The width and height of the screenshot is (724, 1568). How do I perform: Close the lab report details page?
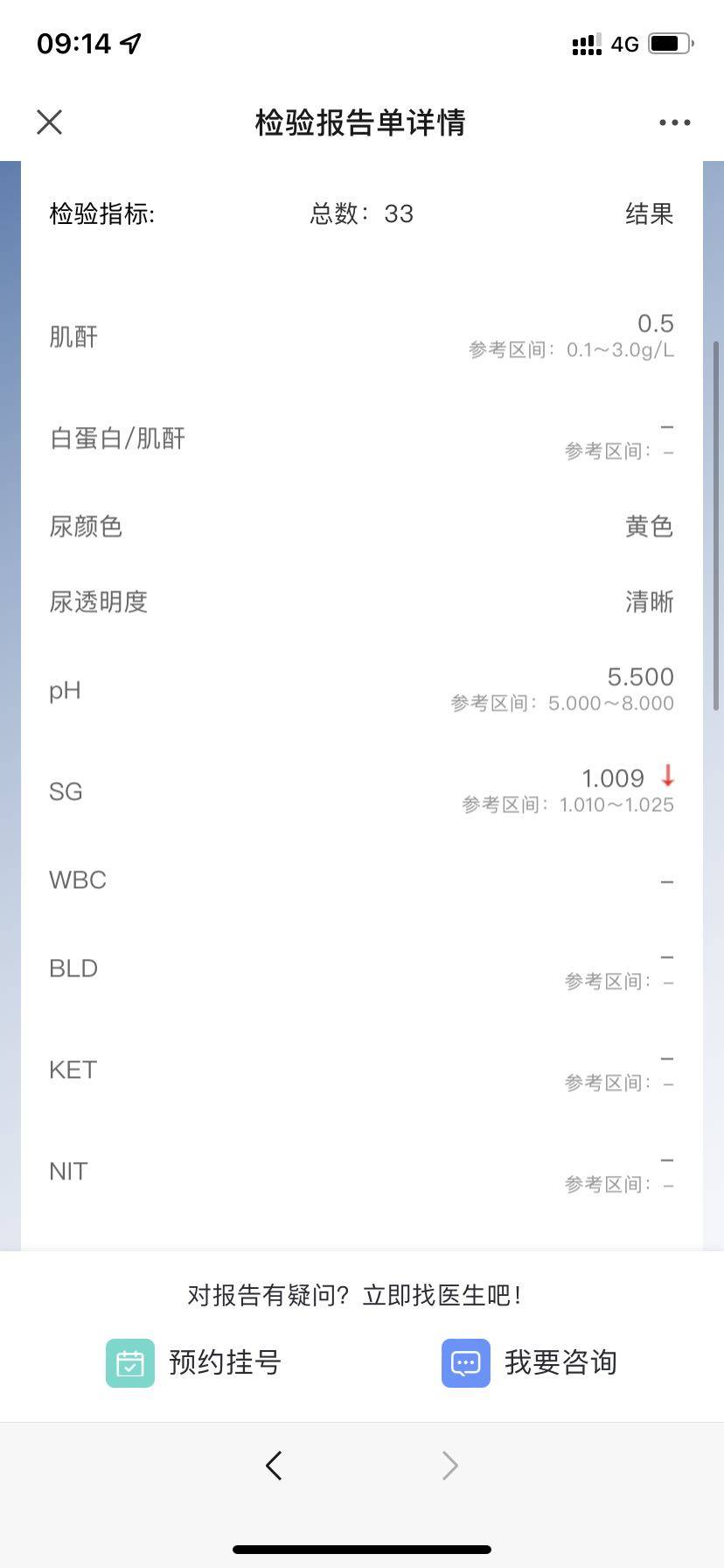pos(50,122)
